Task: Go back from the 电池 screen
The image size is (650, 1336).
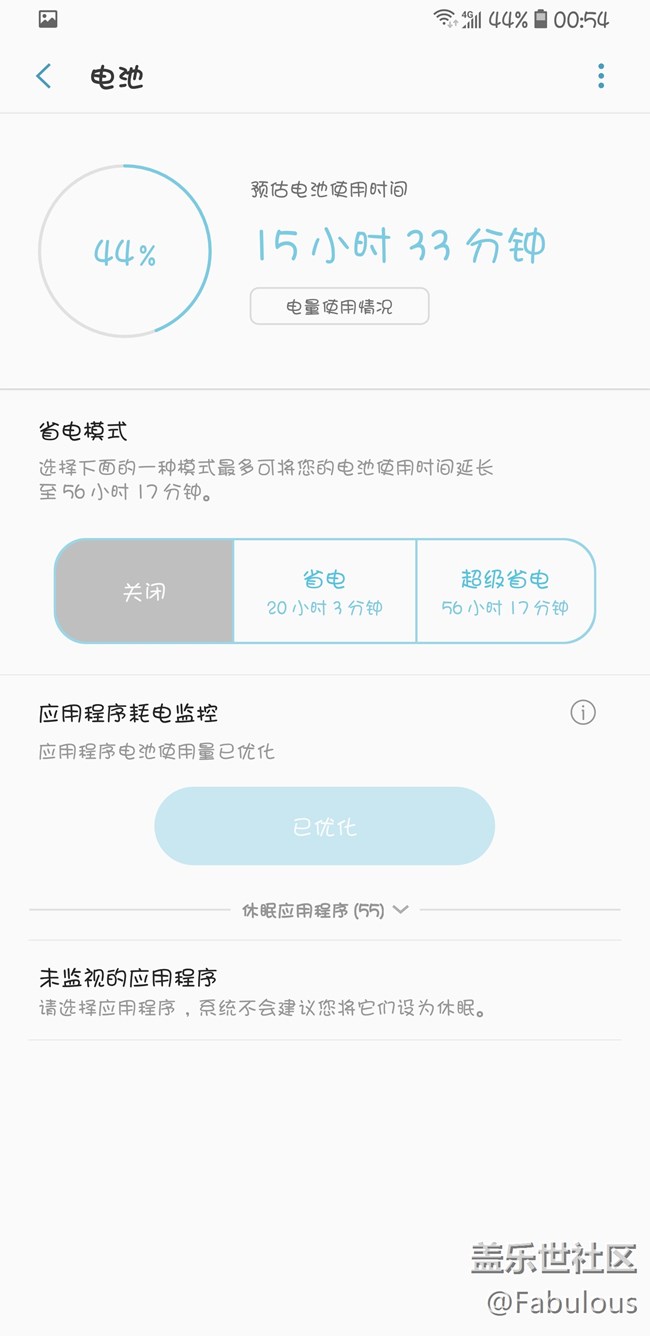Action: 44,76
